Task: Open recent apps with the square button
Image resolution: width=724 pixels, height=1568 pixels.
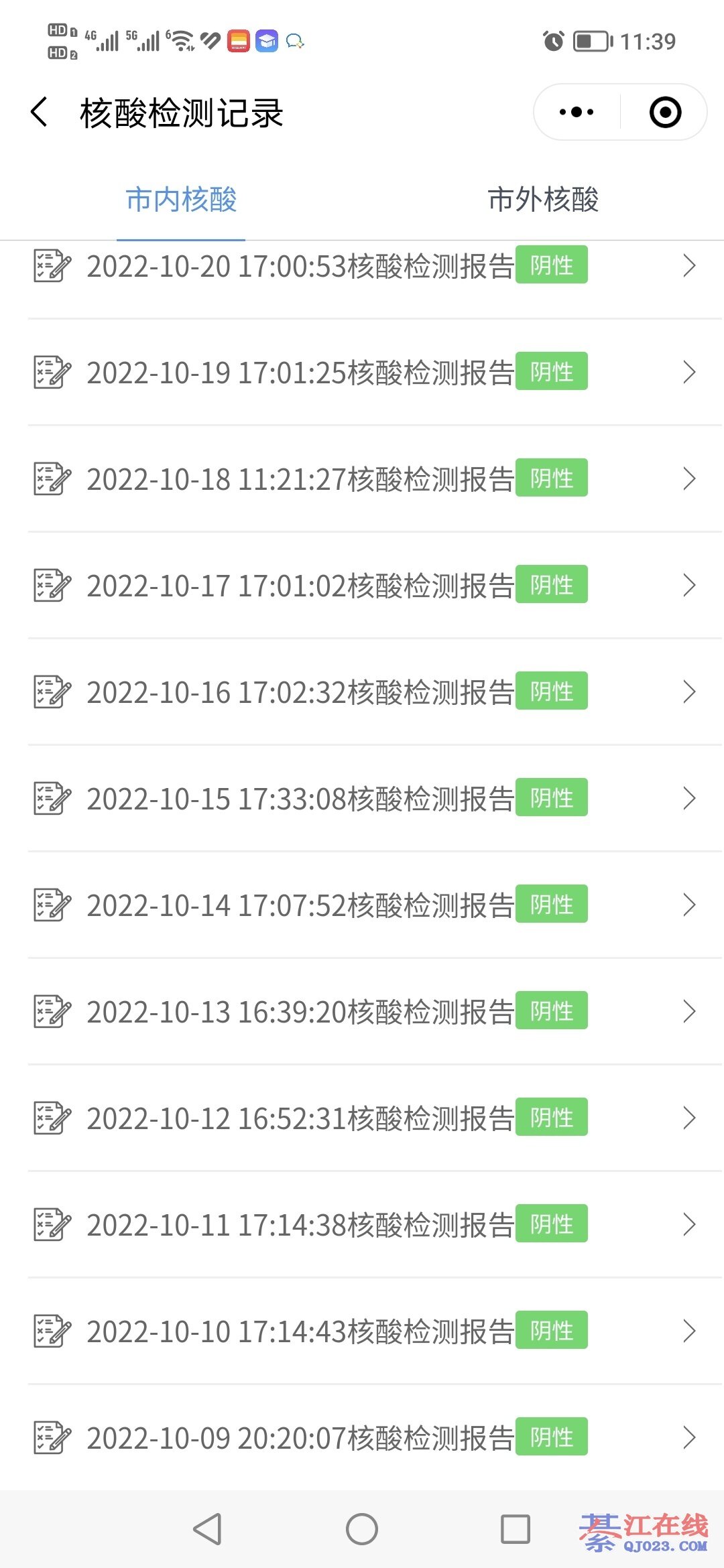Action: [516, 1529]
